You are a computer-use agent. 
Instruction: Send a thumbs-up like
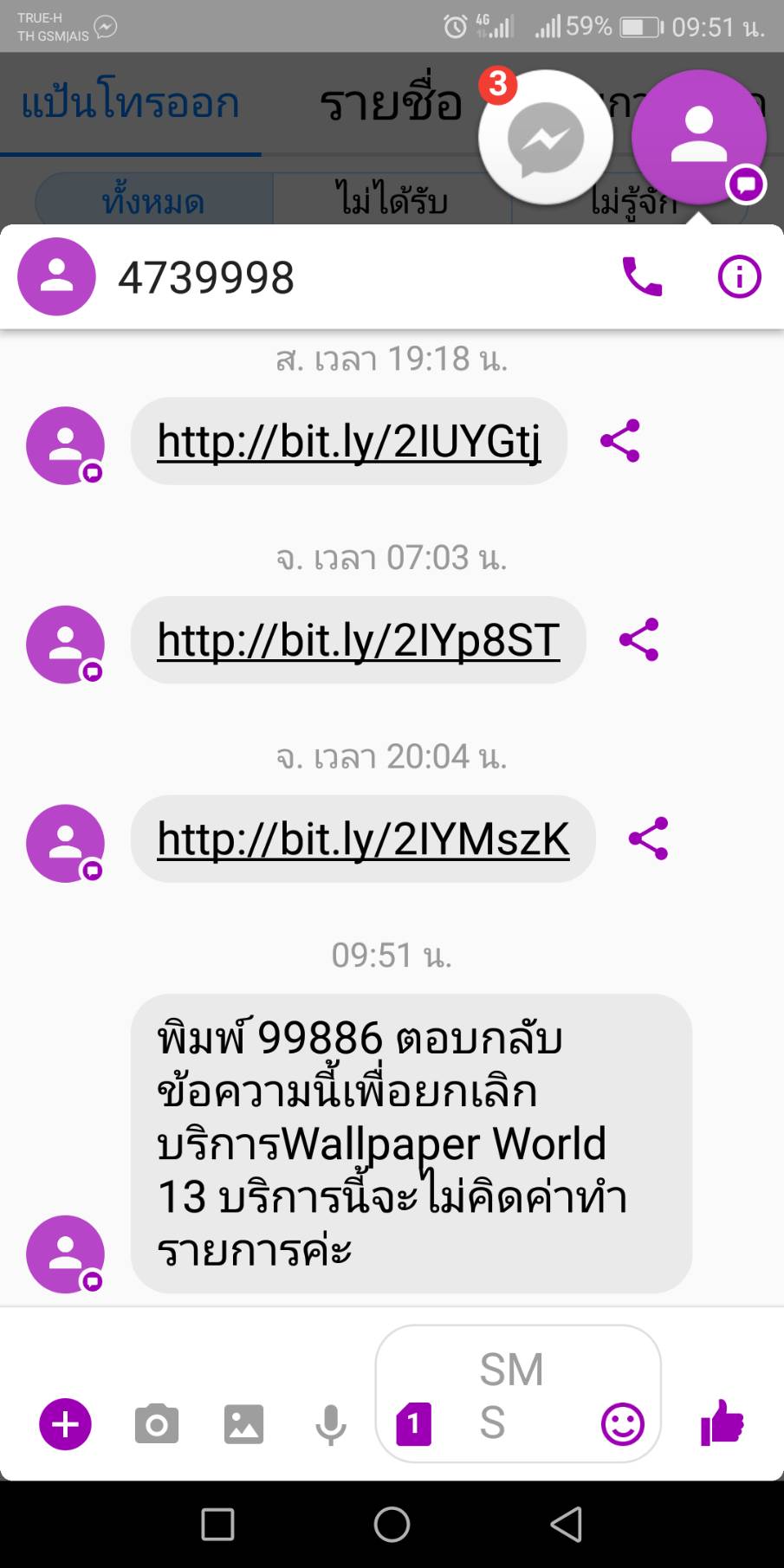pyautogui.click(x=722, y=1422)
